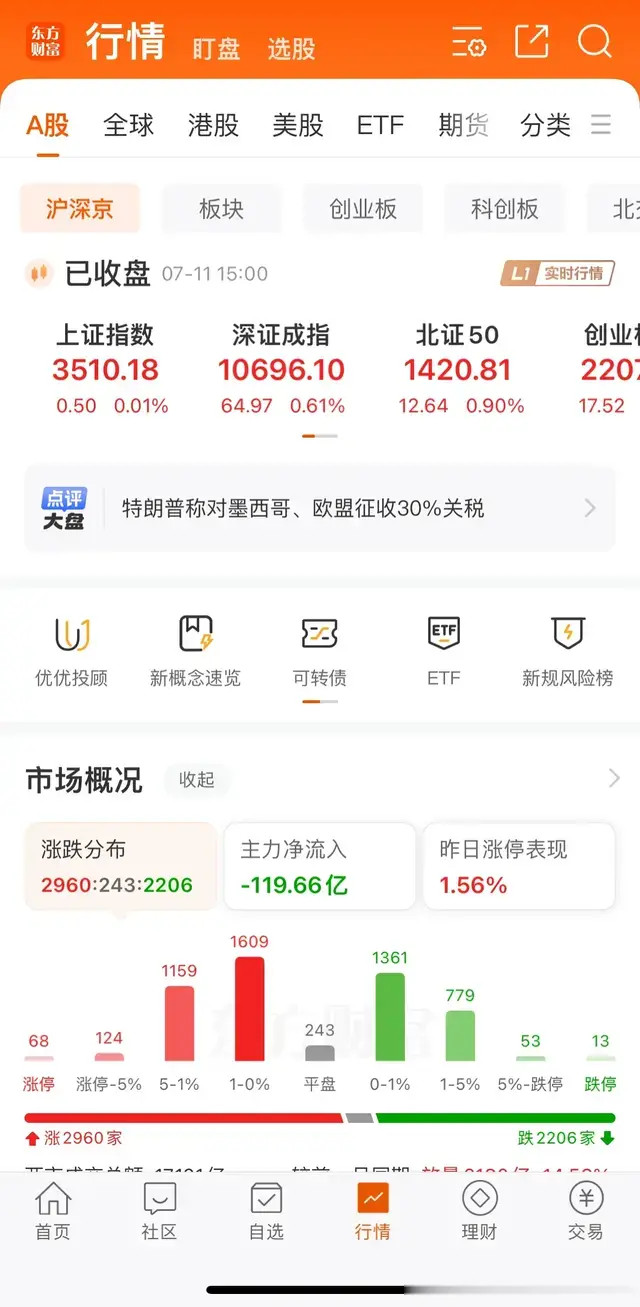
Task: Open the 深证成指 index card
Action: coord(281,369)
